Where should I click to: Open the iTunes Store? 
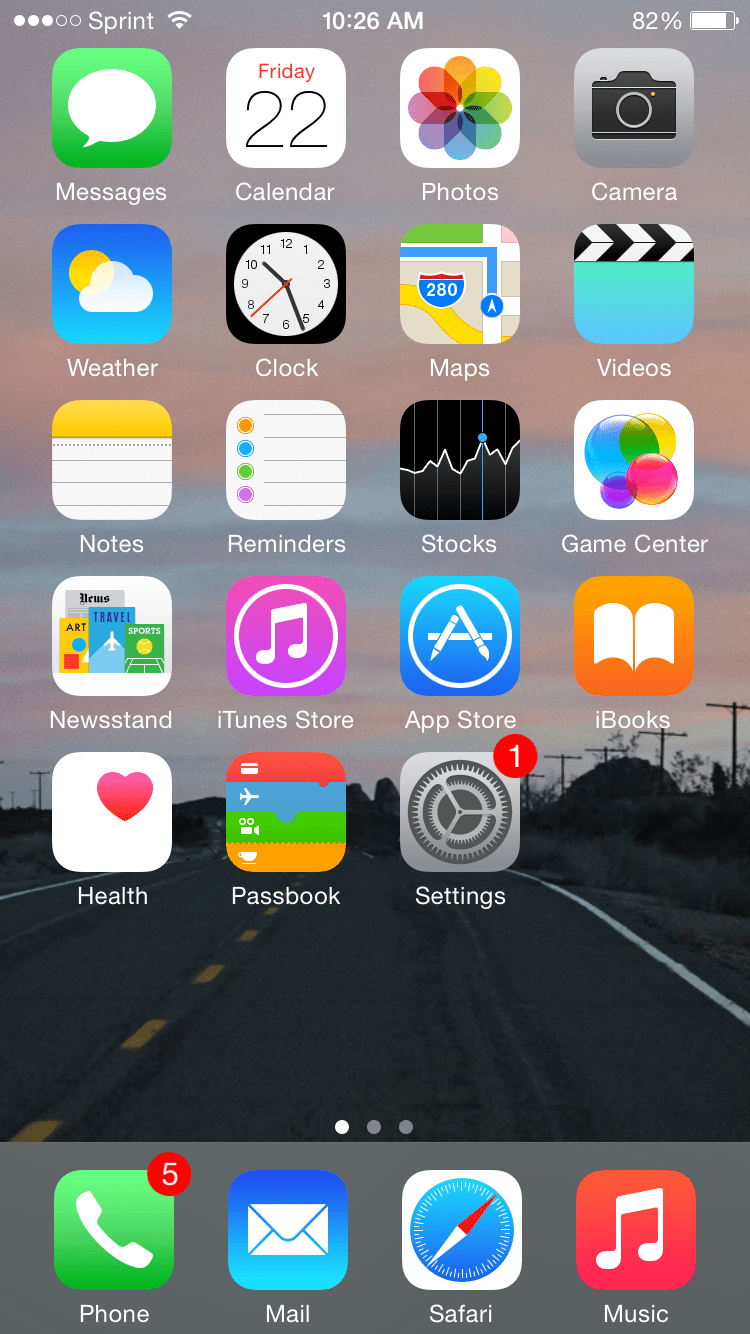[x=286, y=636]
